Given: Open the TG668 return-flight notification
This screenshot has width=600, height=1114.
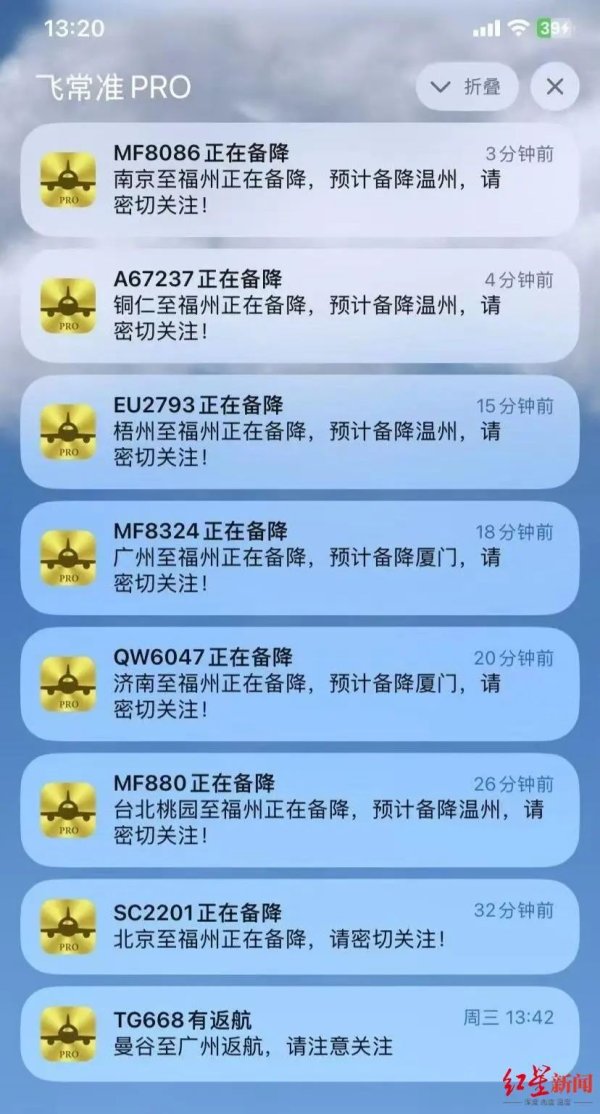Looking at the screenshot, I should [x=300, y=1034].
